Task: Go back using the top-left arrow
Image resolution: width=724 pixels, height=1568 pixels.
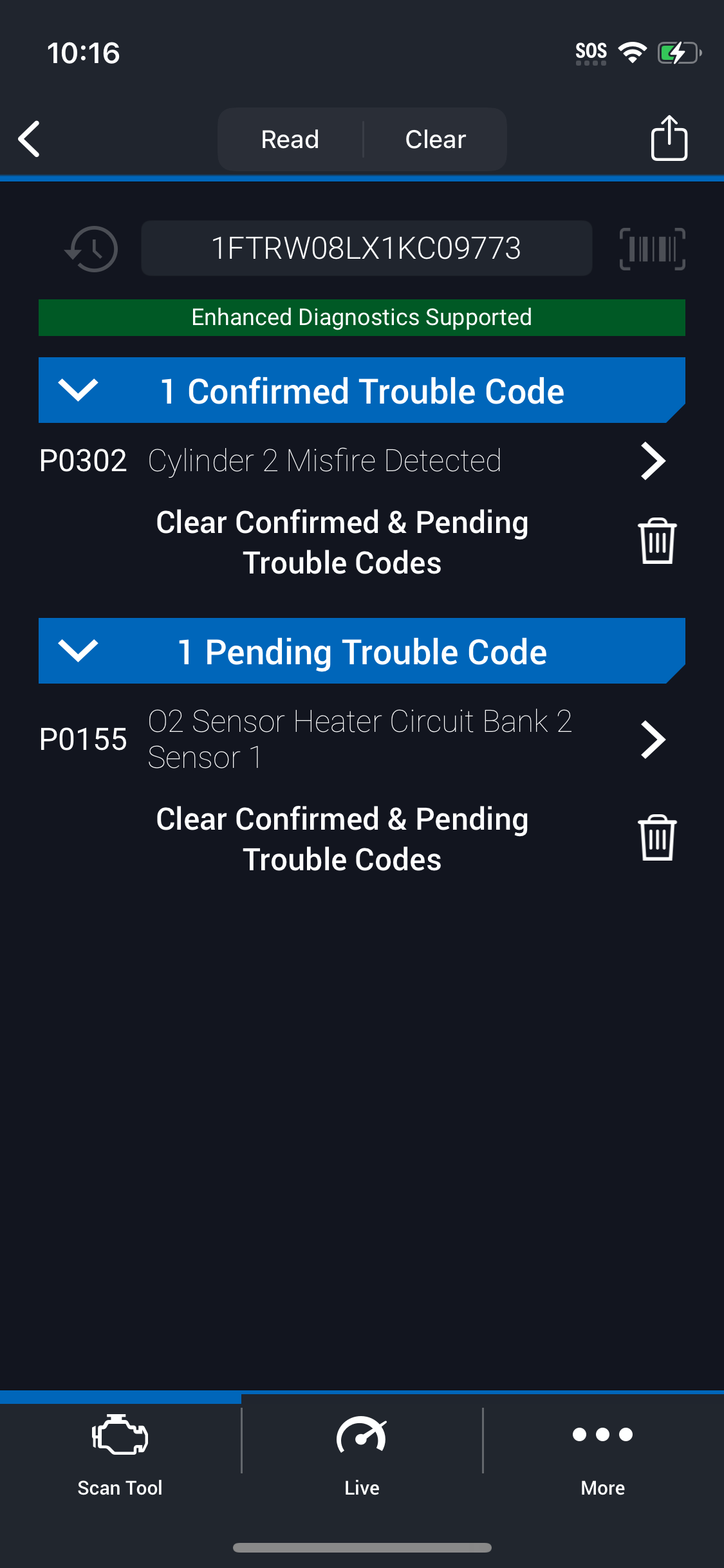Action: coord(29,139)
